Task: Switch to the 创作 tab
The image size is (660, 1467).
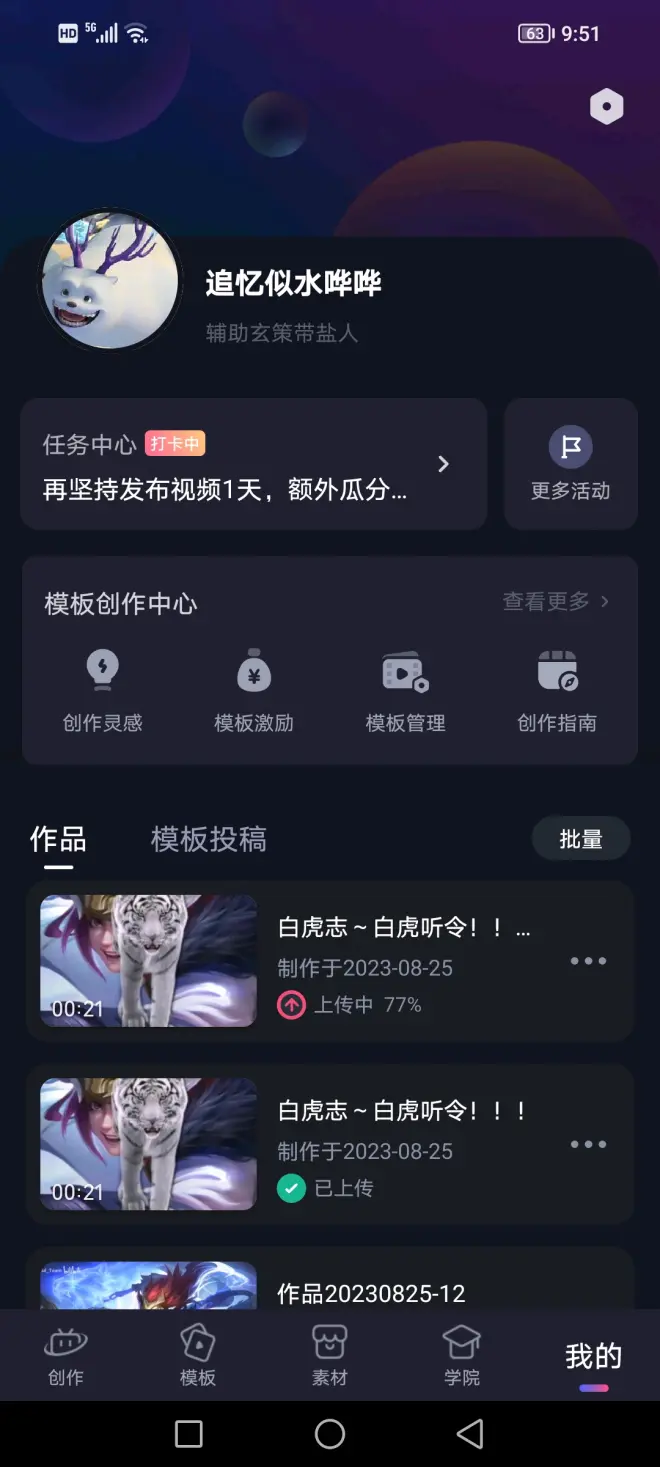Action: [66, 1356]
